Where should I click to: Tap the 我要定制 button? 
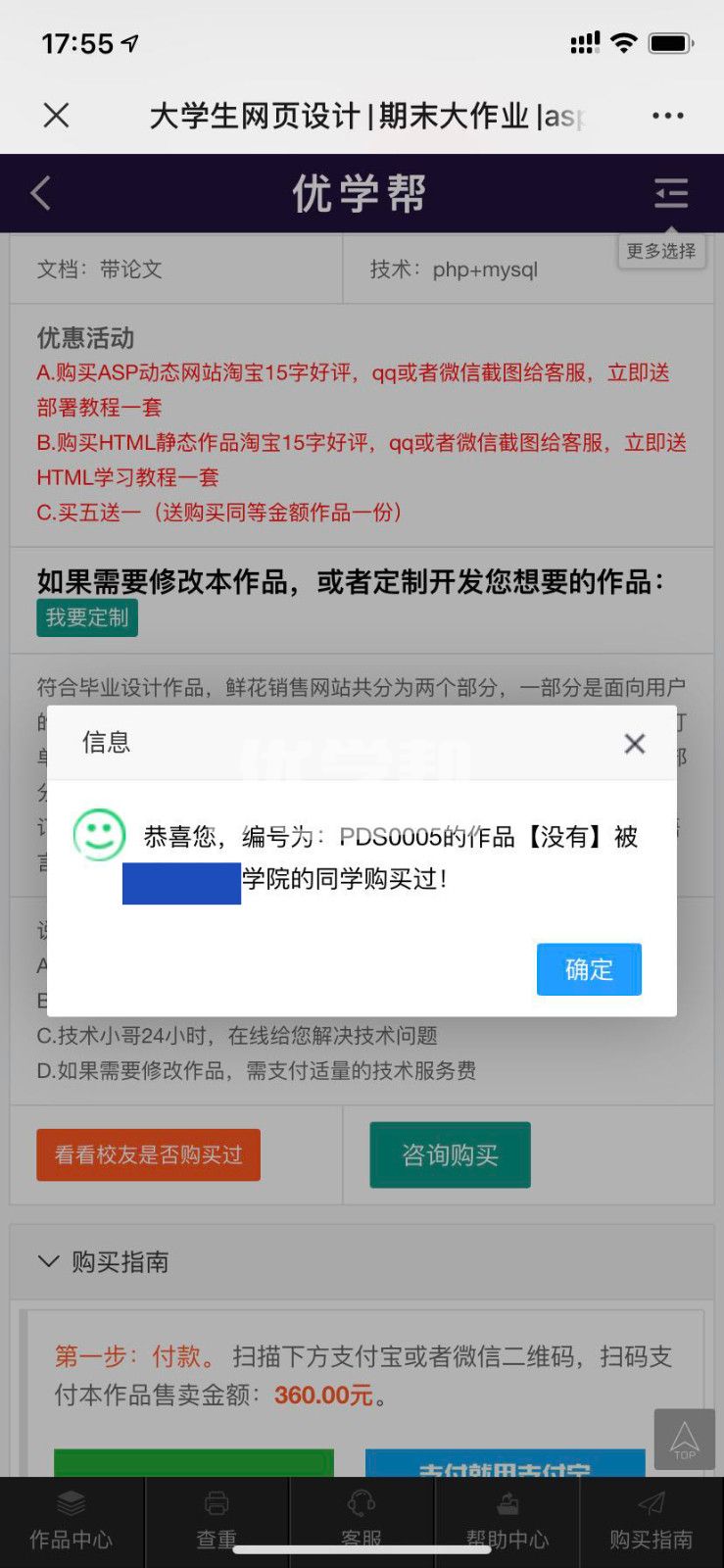(87, 618)
